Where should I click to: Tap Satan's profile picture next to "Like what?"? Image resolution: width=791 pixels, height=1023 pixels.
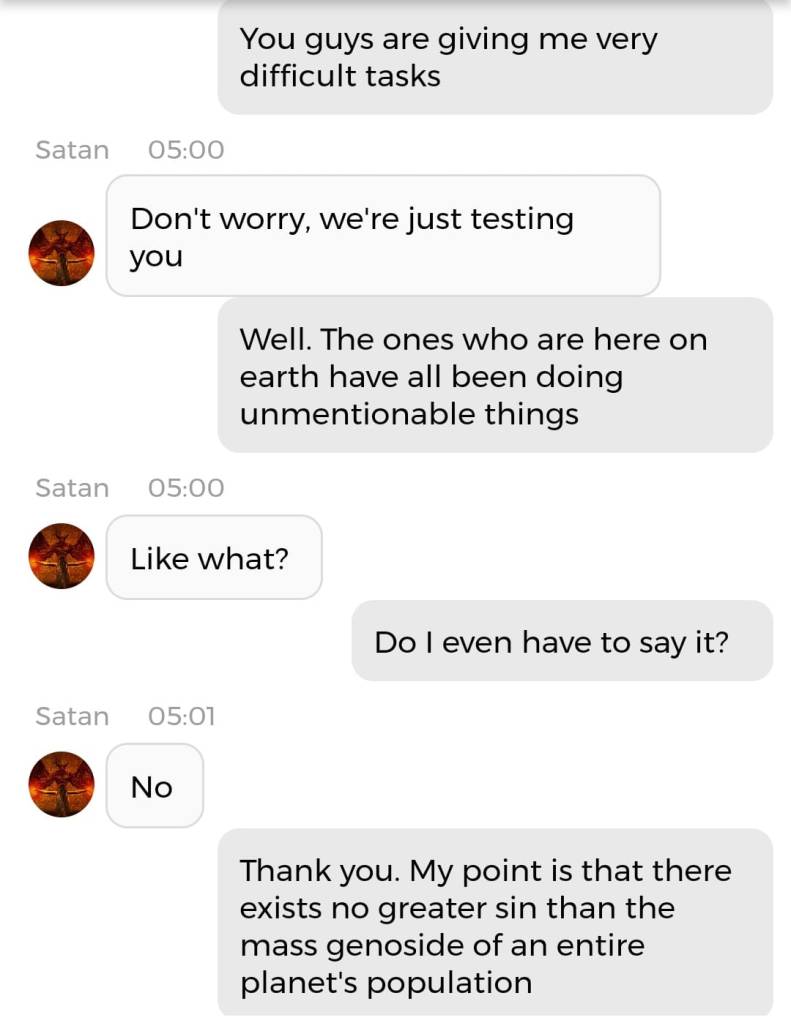tap(62, 556)
